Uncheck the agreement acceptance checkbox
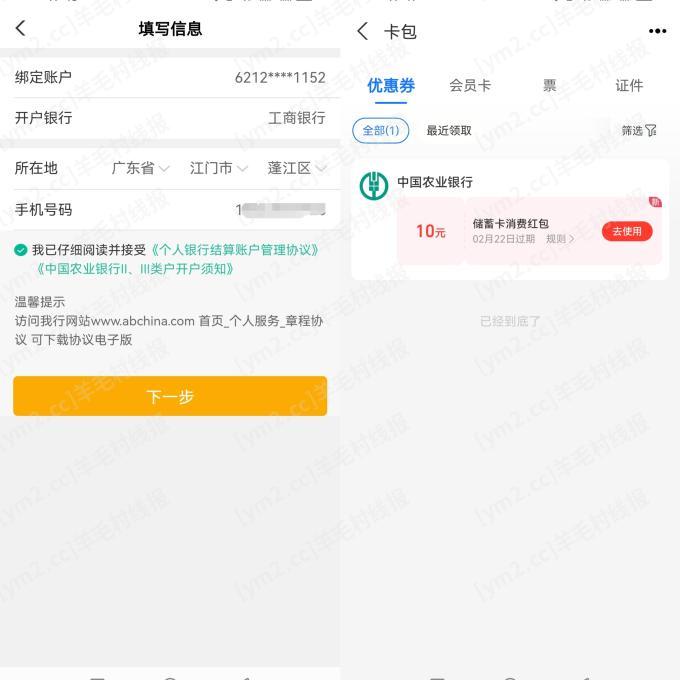 [x=21, y=250]
